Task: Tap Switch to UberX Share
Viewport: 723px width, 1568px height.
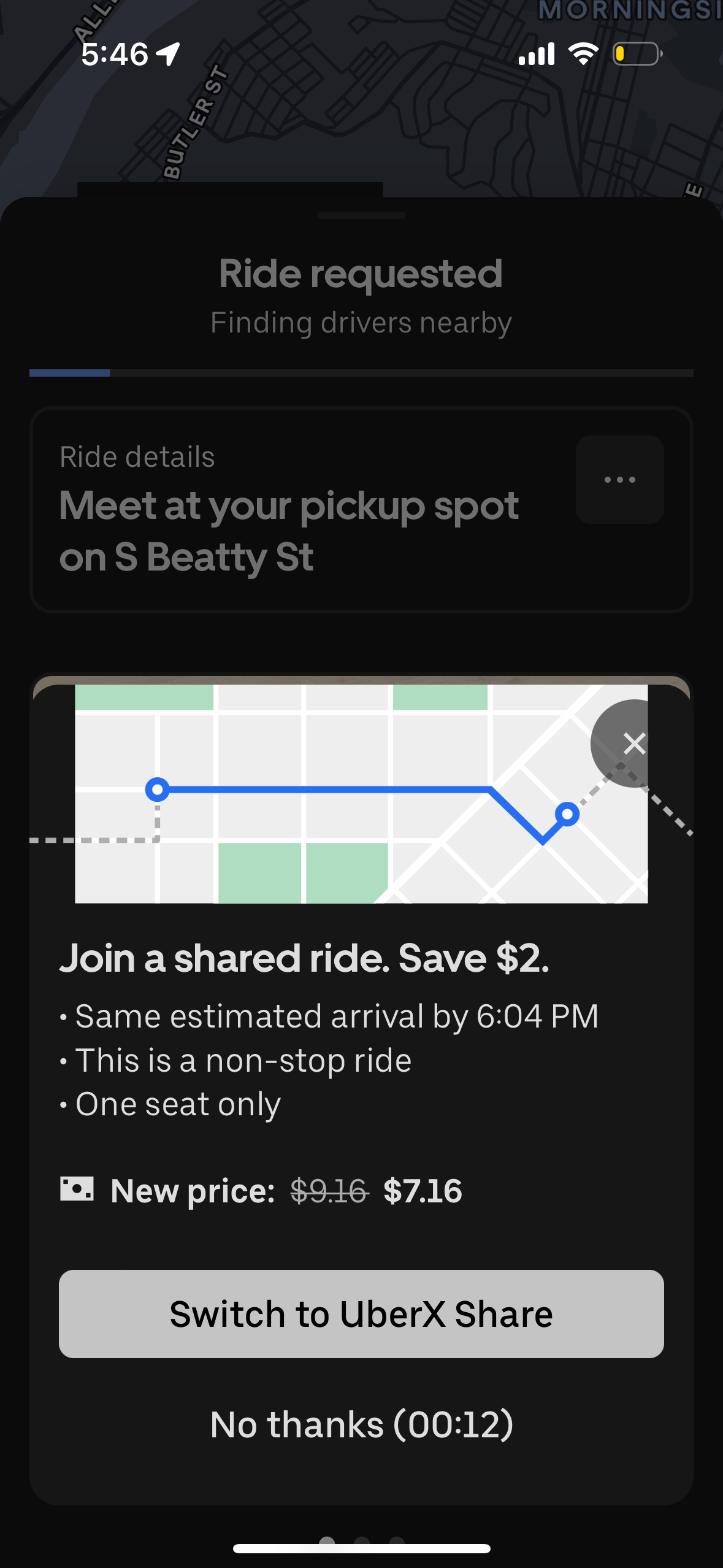Action: [x=361, y=1313]
